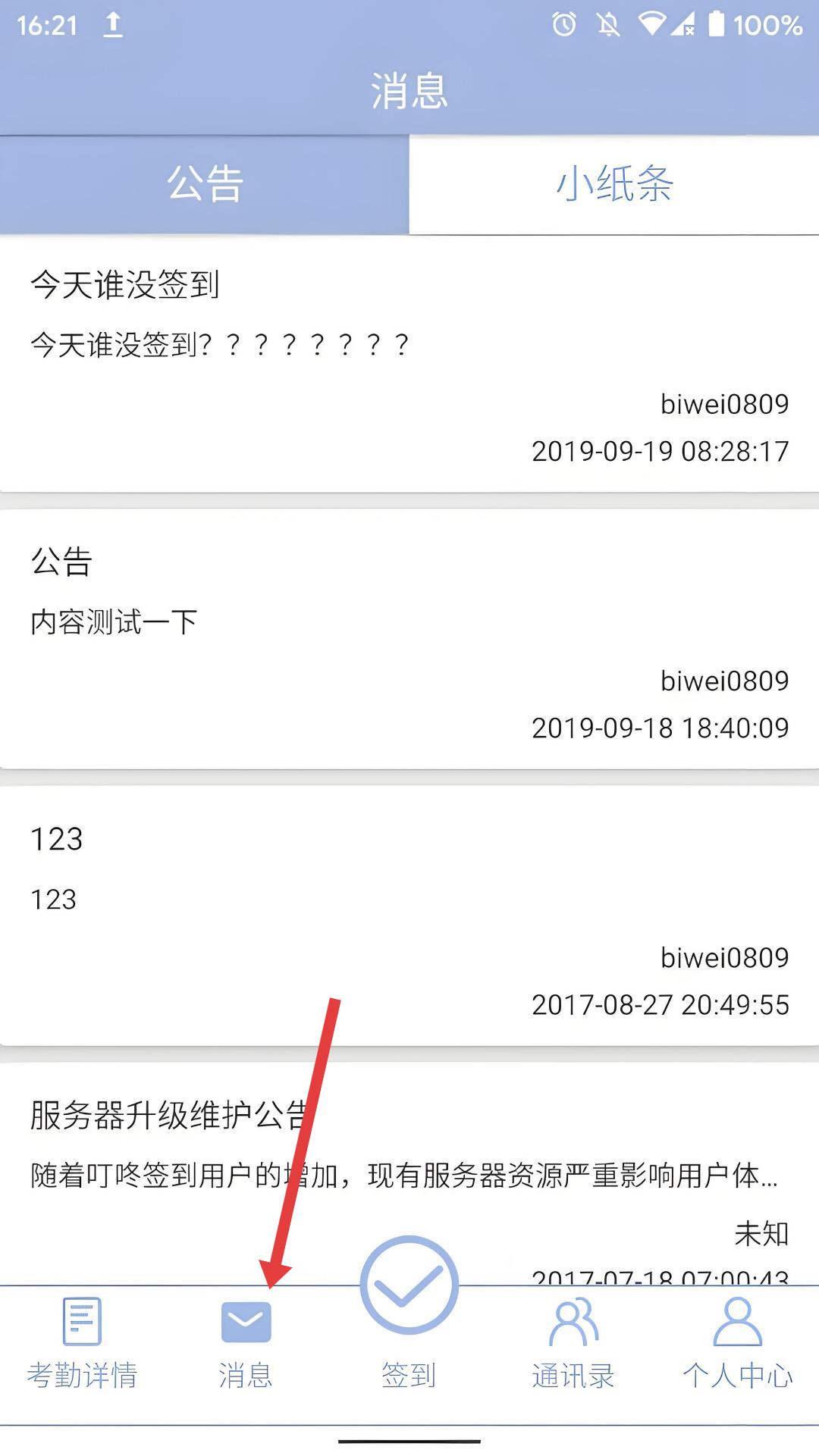Open the 个人中心 tab
819x1456 pixels.
tap(737, 1343)
